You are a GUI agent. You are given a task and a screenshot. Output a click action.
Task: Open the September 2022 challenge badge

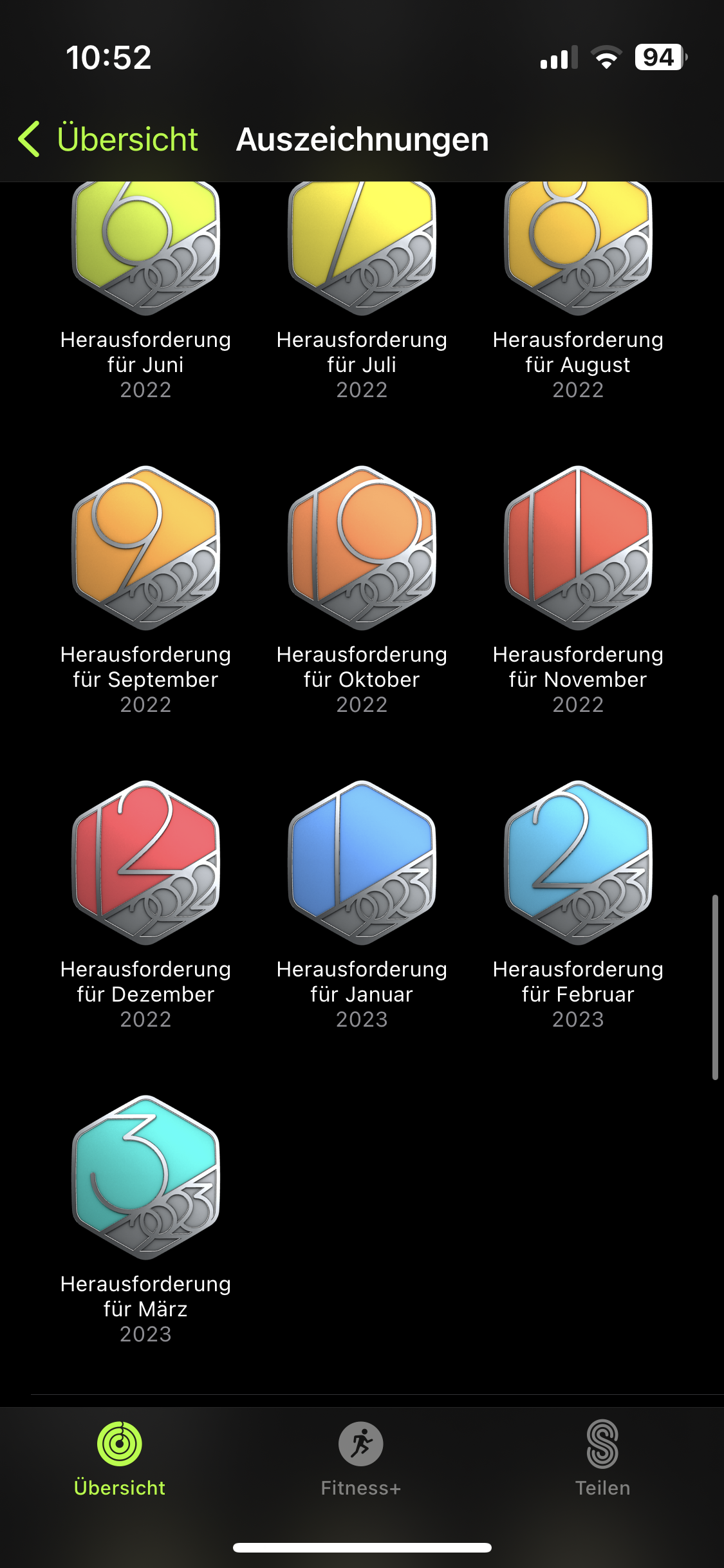[x=146, y=548]
